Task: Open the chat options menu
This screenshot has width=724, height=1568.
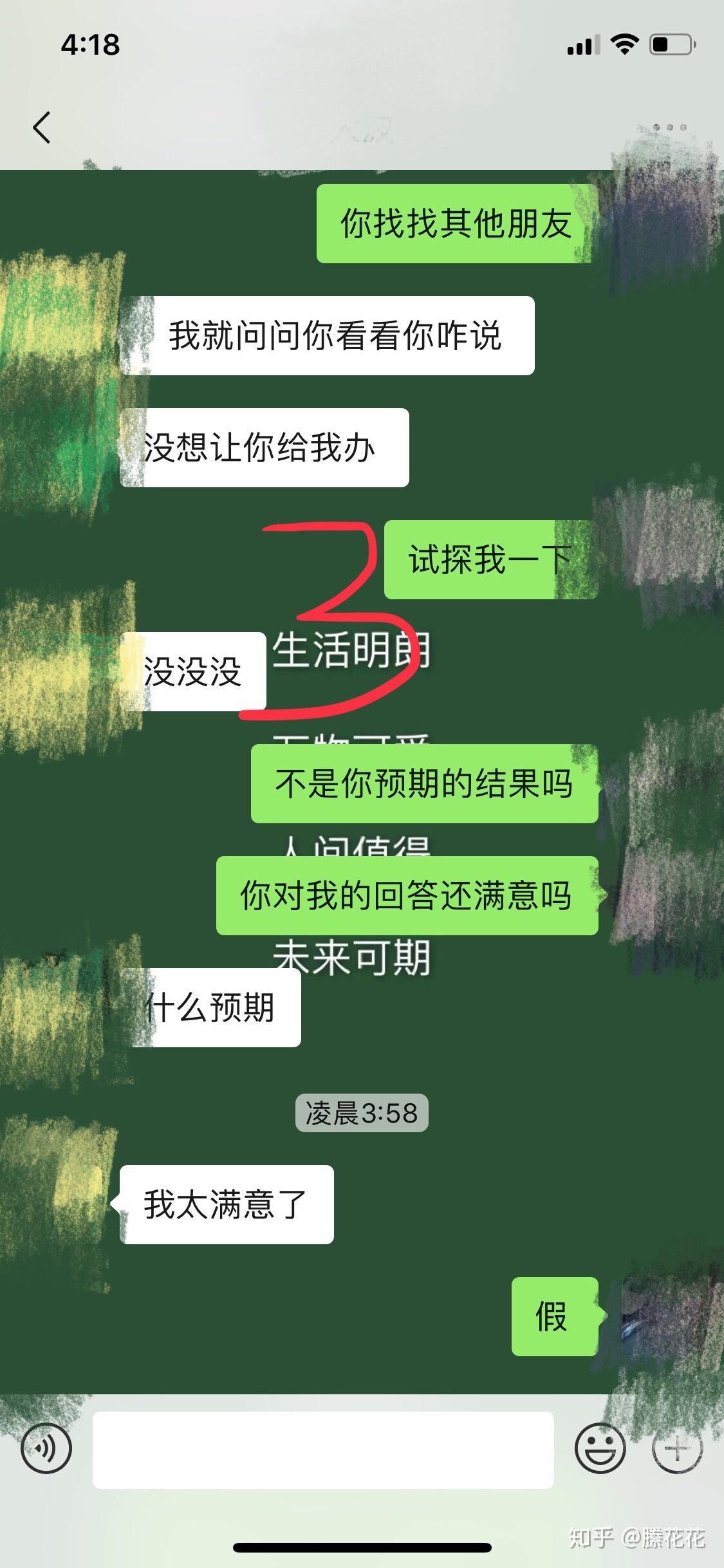Action: 669,127
